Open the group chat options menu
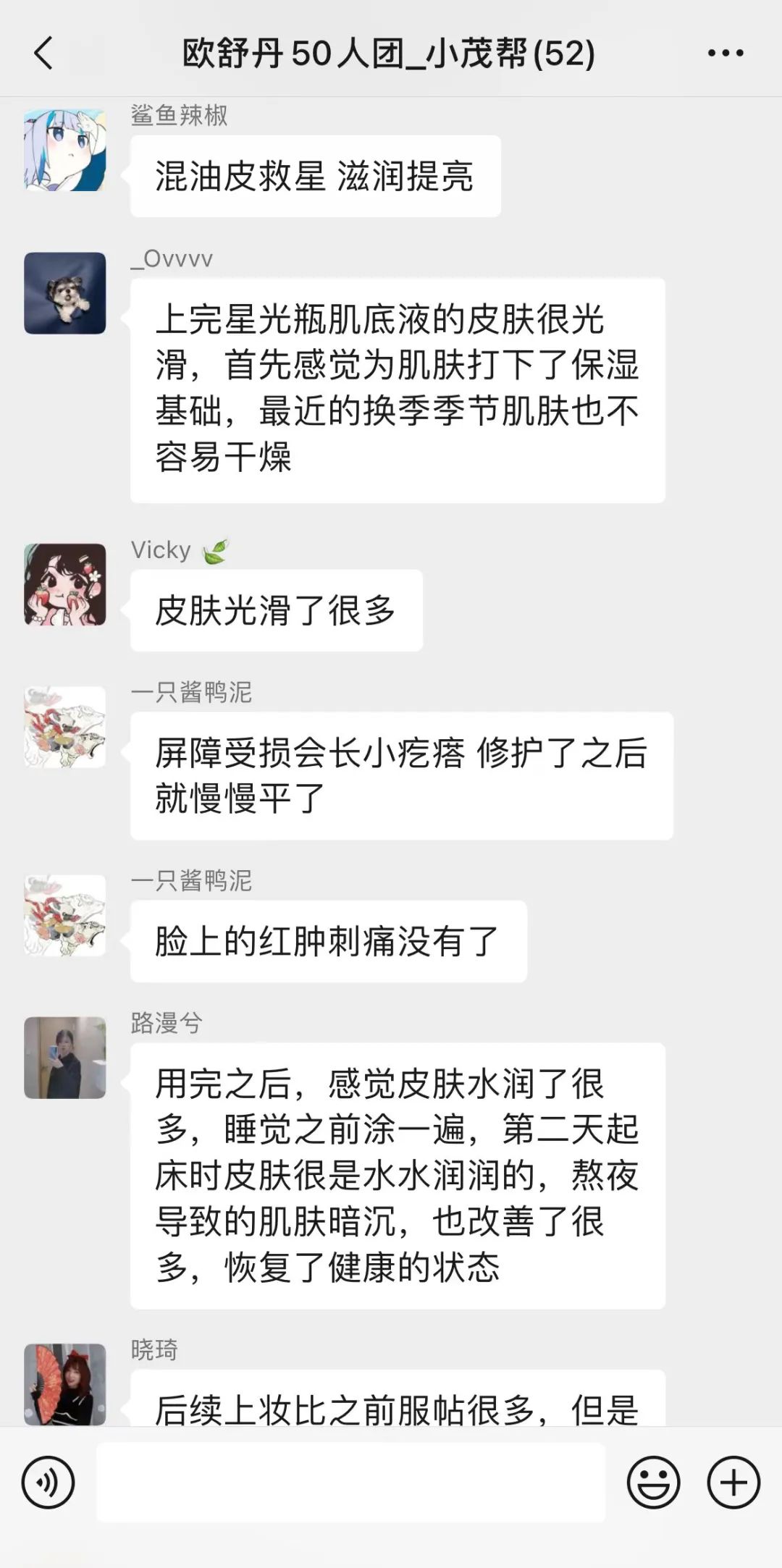The width and height of the screenshot is (782, 1568). click(x=725, y=53)
